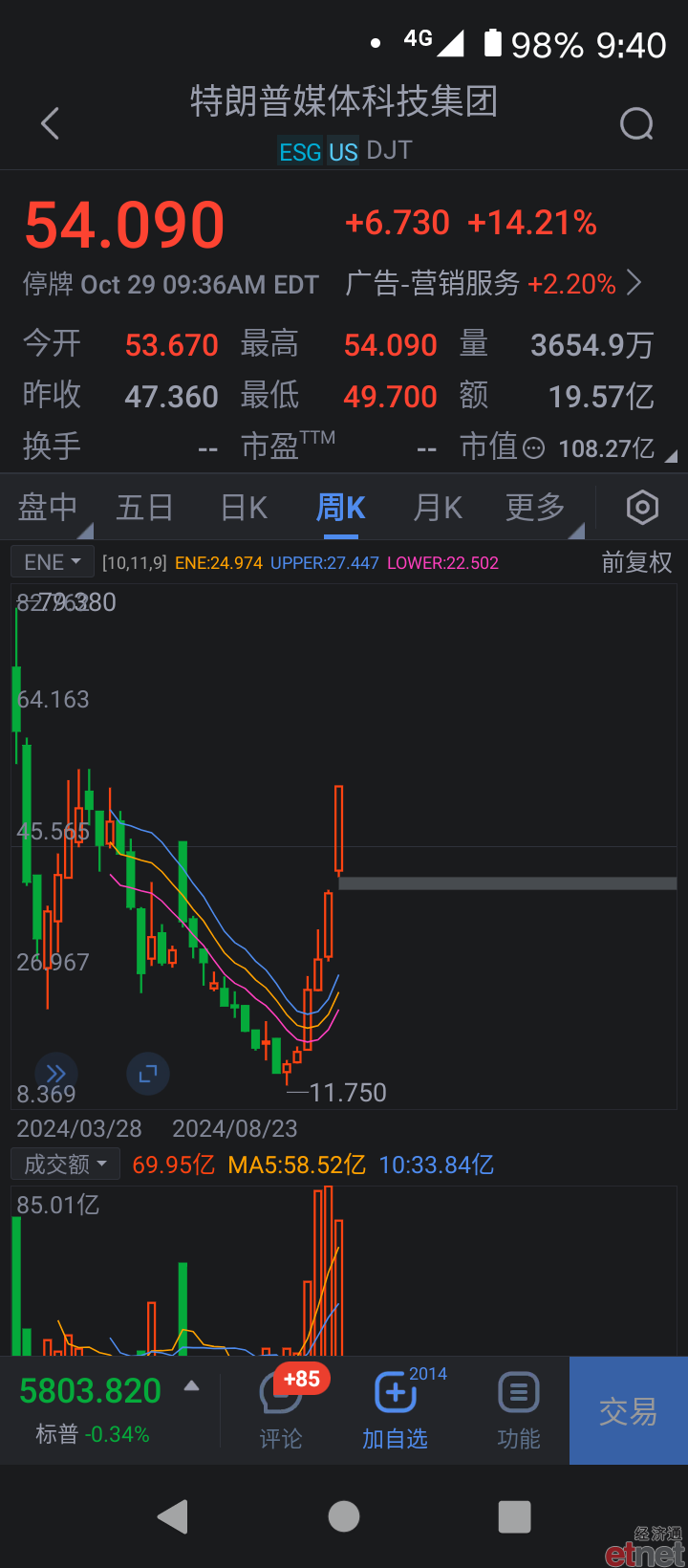Tap the double-arrow chart scroll icon
Image resolution: width=688 pixels, height=1568 pixels.
click(56, 1073)
